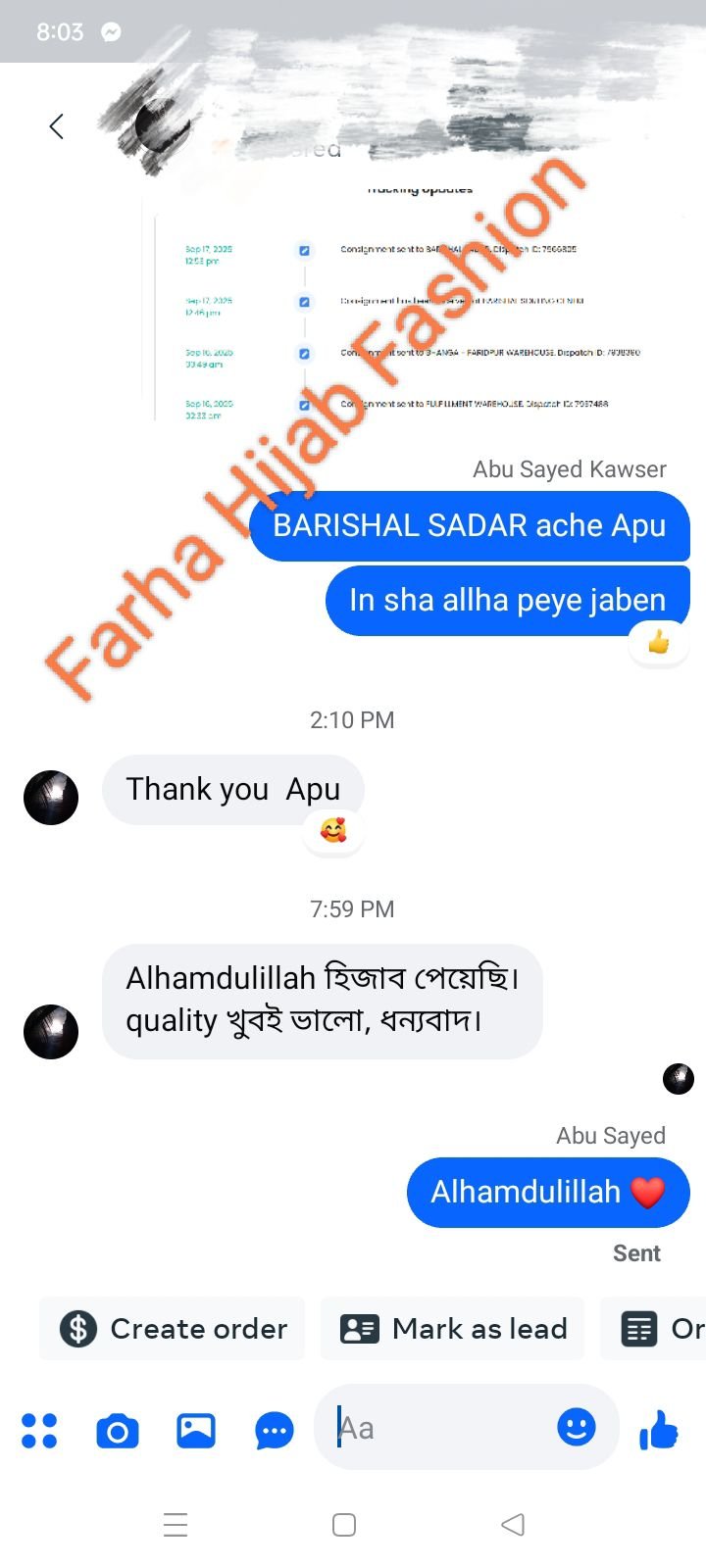Viewport: 706px width, 1568px height.
Task: Go back from this conversation
Action: coord(57,126)
